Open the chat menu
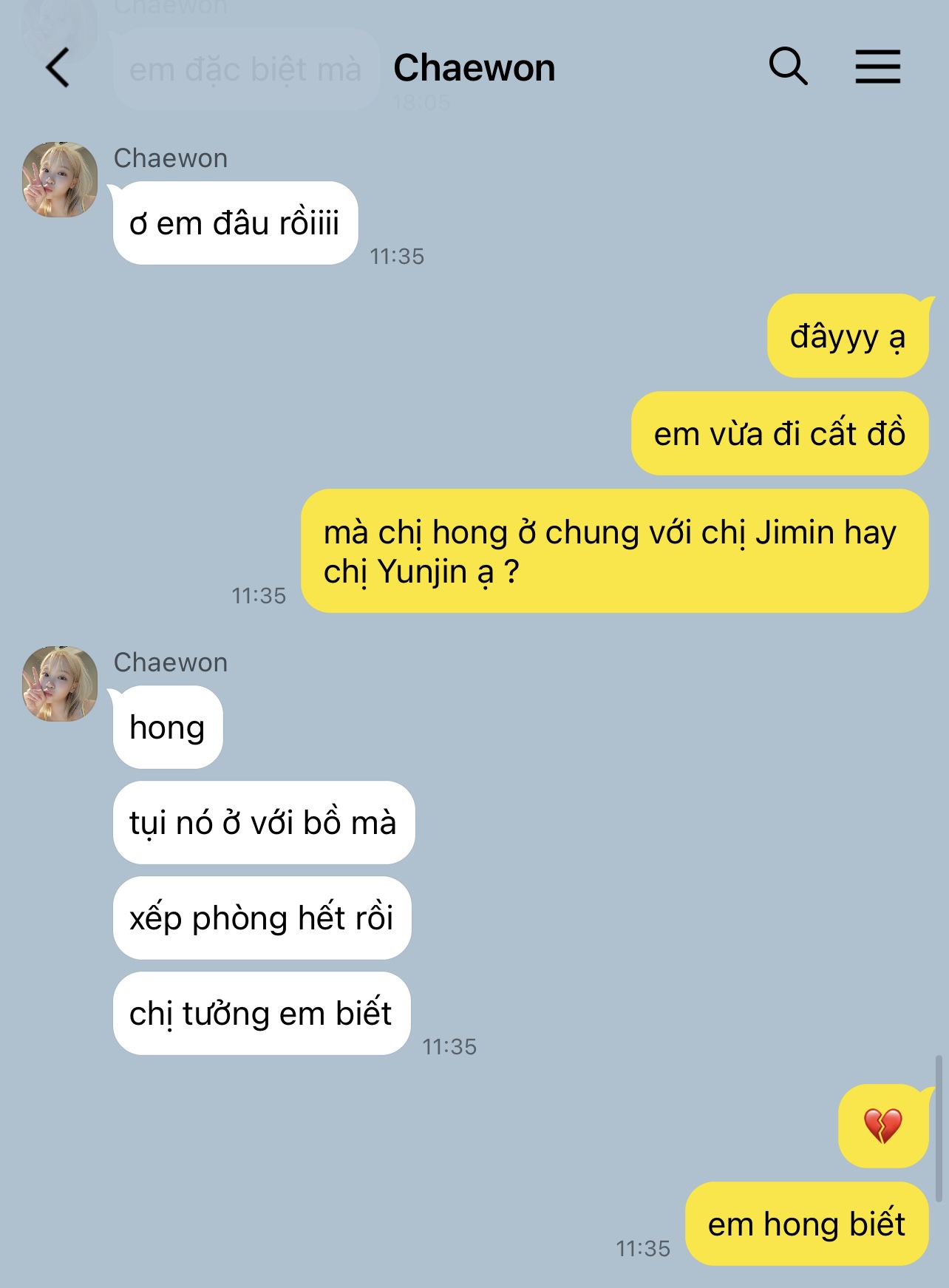Image resolution: width=949 pixels, height=1288 pixels. tap(877, 67)
